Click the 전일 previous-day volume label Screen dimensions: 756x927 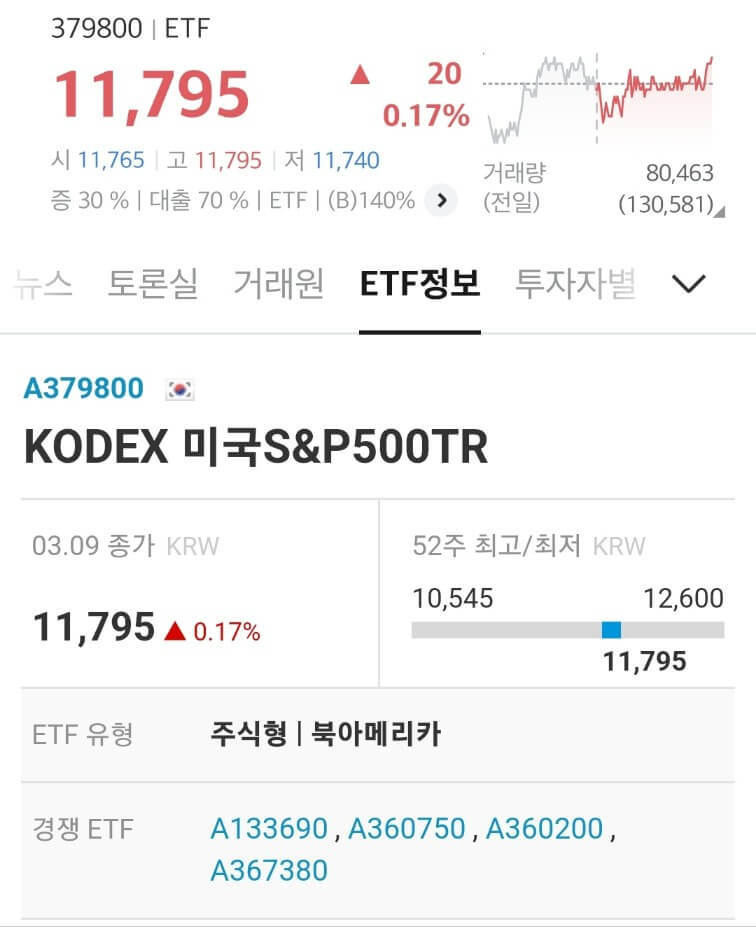(x=512, y=203)
